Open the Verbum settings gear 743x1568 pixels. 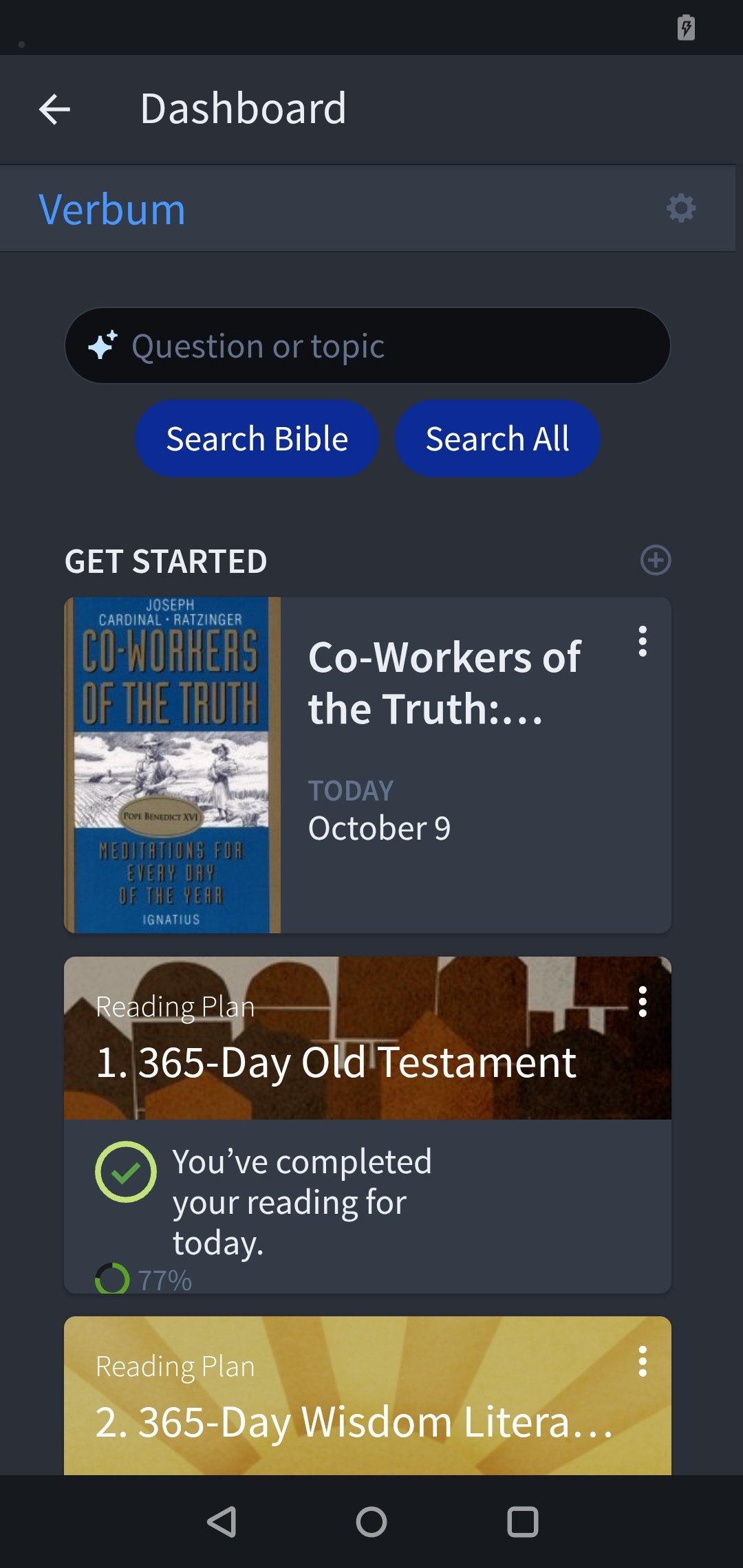click(x=681, y=208)
